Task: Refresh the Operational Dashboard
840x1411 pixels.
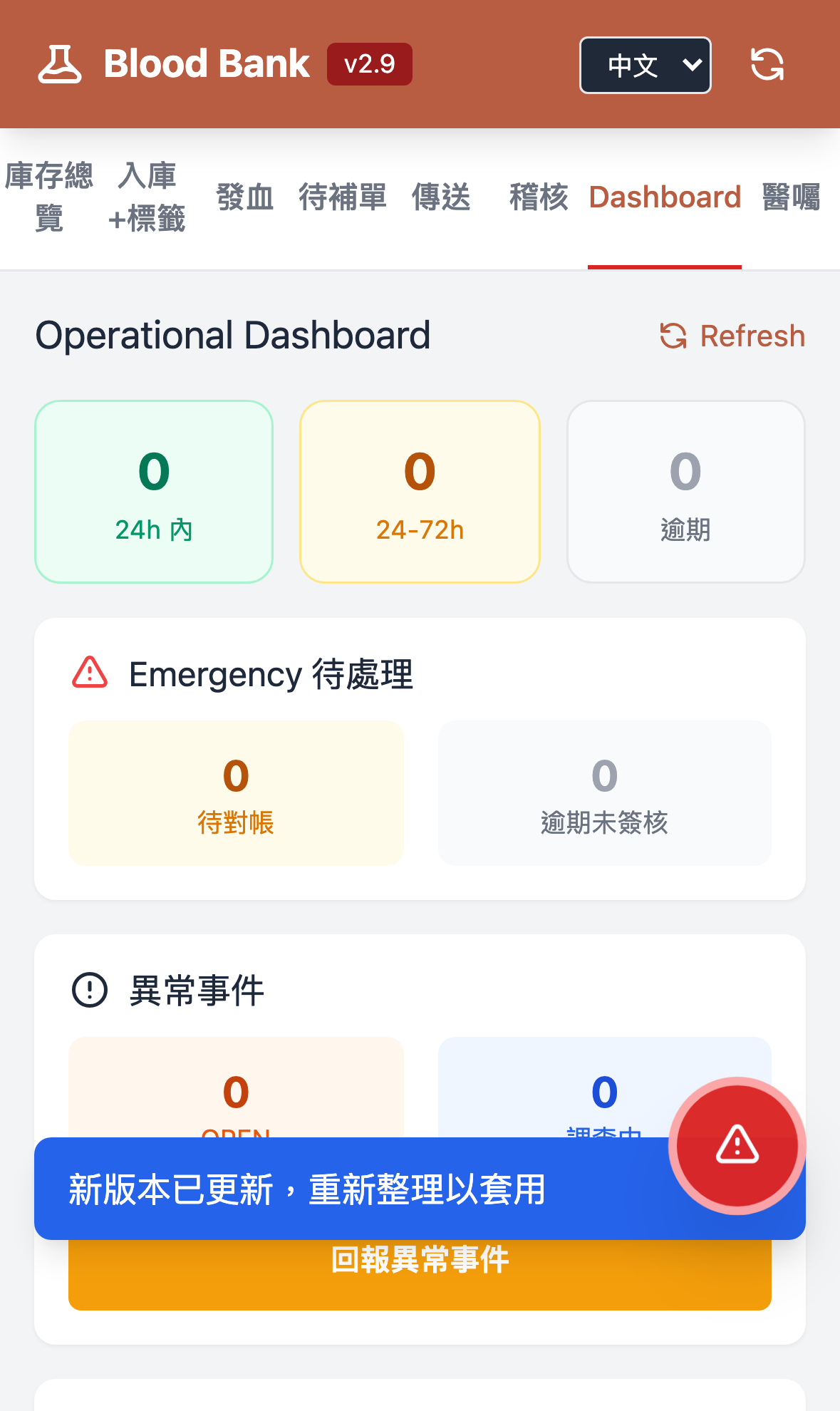Action: pyautogui.click(x=732, y=336)
